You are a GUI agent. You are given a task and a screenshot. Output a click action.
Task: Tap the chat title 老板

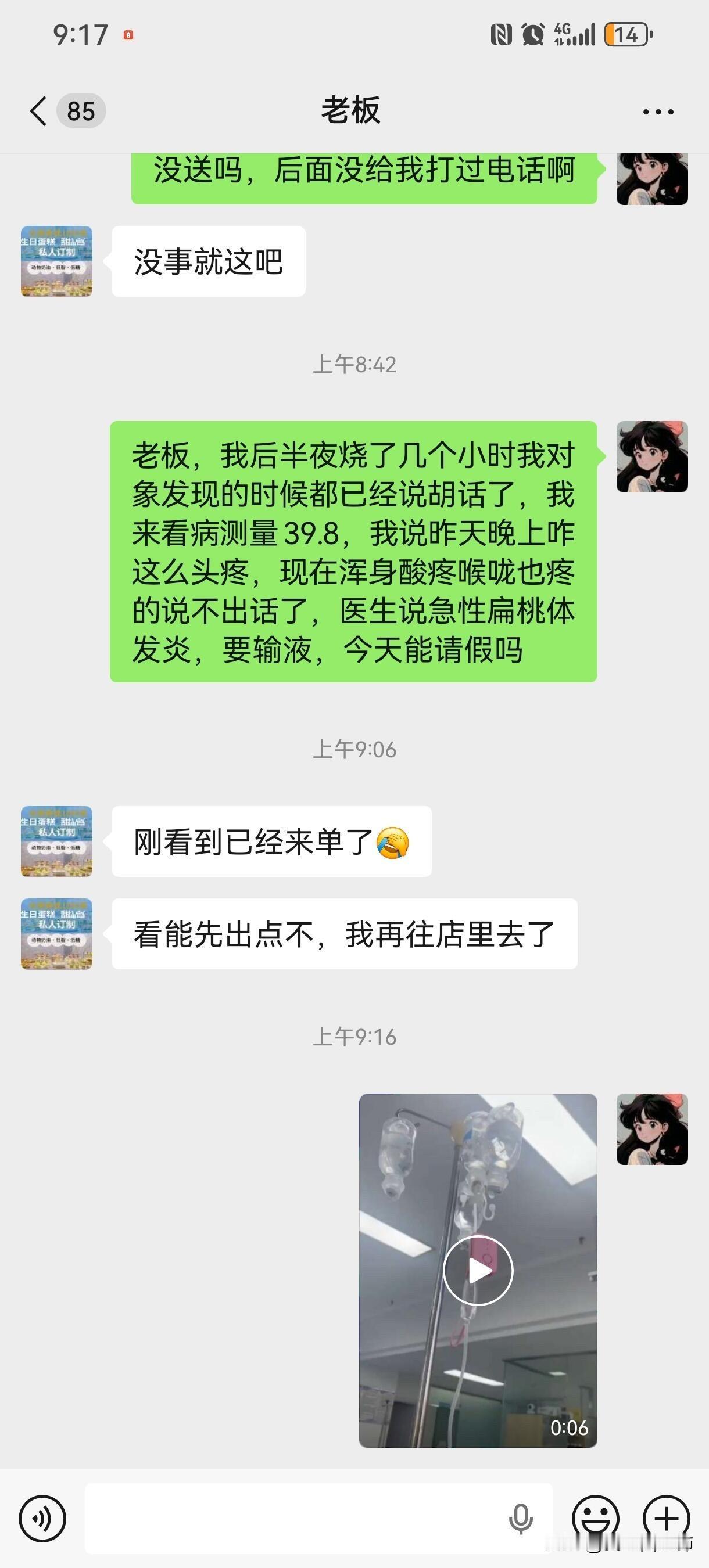point(352,111)
